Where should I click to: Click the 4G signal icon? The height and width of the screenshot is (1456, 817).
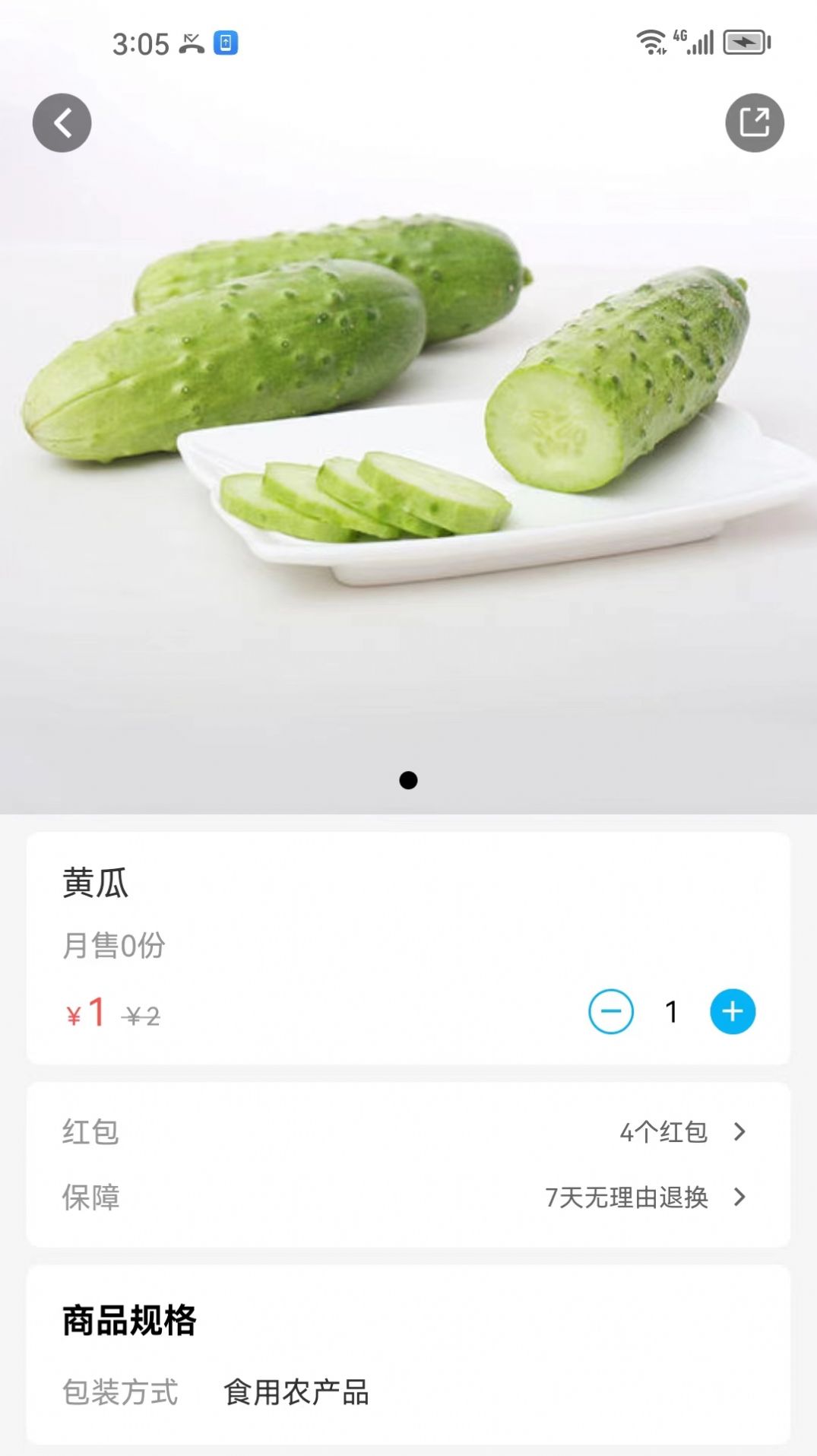pyautogui.click(x=693, y=43)
